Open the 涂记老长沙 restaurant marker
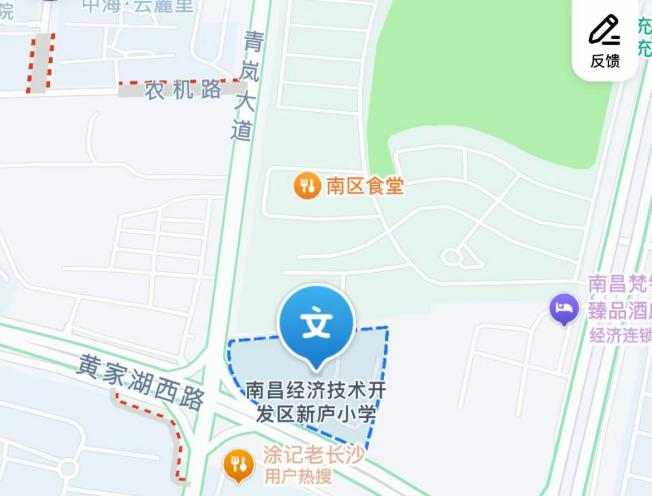The width and height of the screenshot is (652, 496). [x=238, y=463]
